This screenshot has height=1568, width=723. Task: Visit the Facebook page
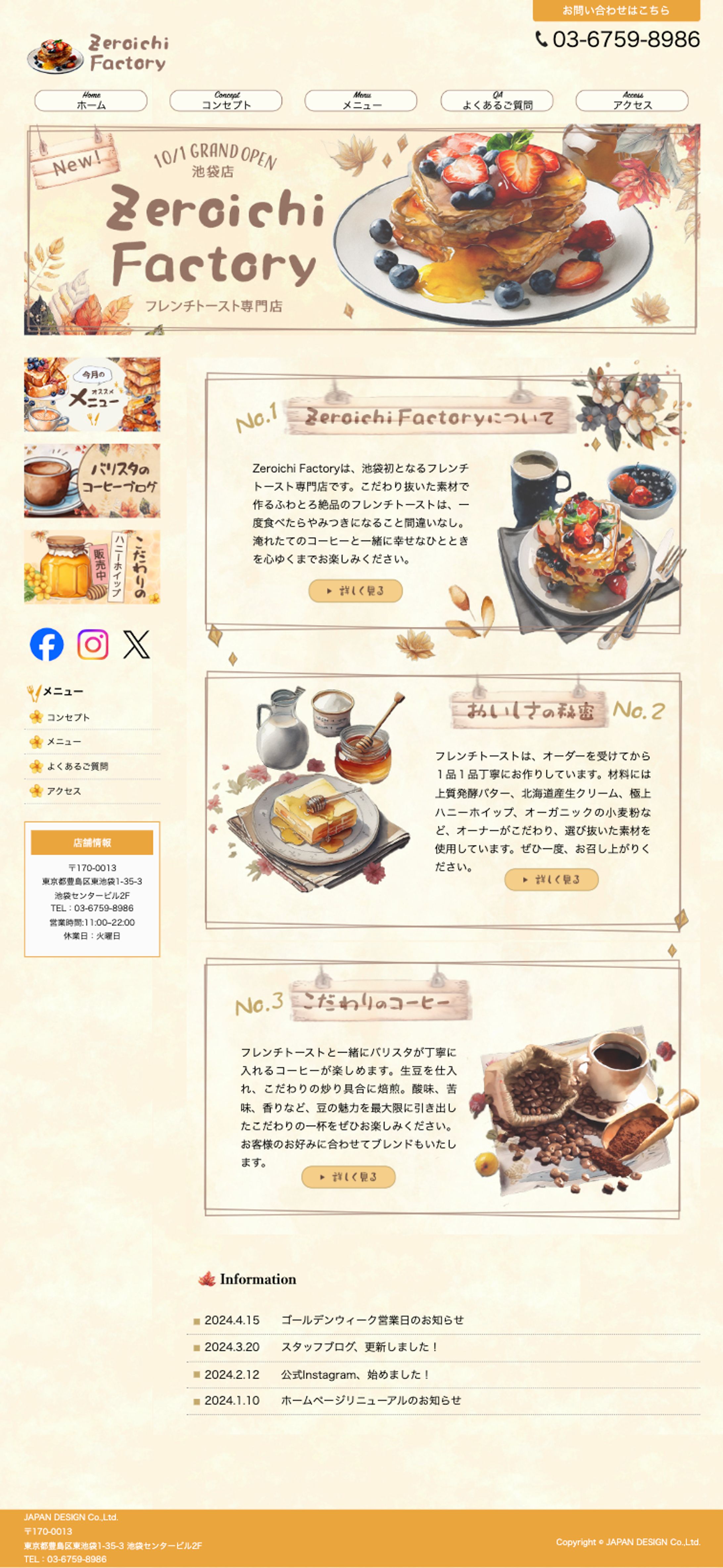[x=47, y=644]
